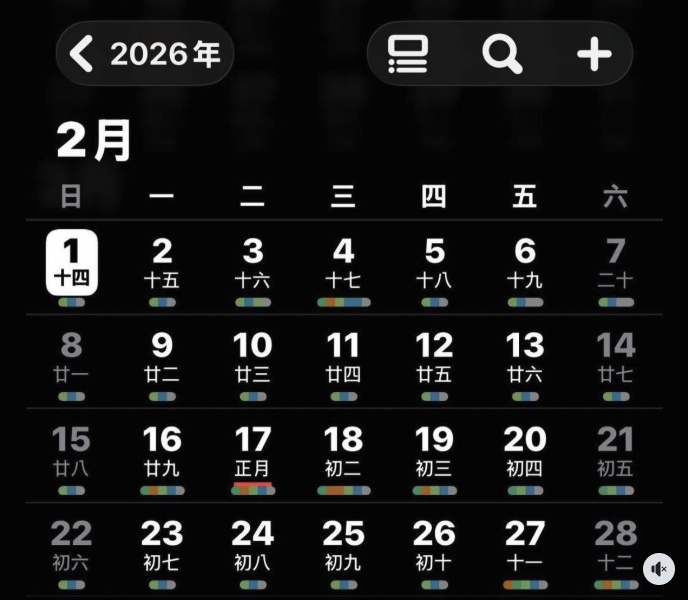This screenshot has width=688, height=600.
Task: Select February 25 (初九)
Action: point(343,546)
